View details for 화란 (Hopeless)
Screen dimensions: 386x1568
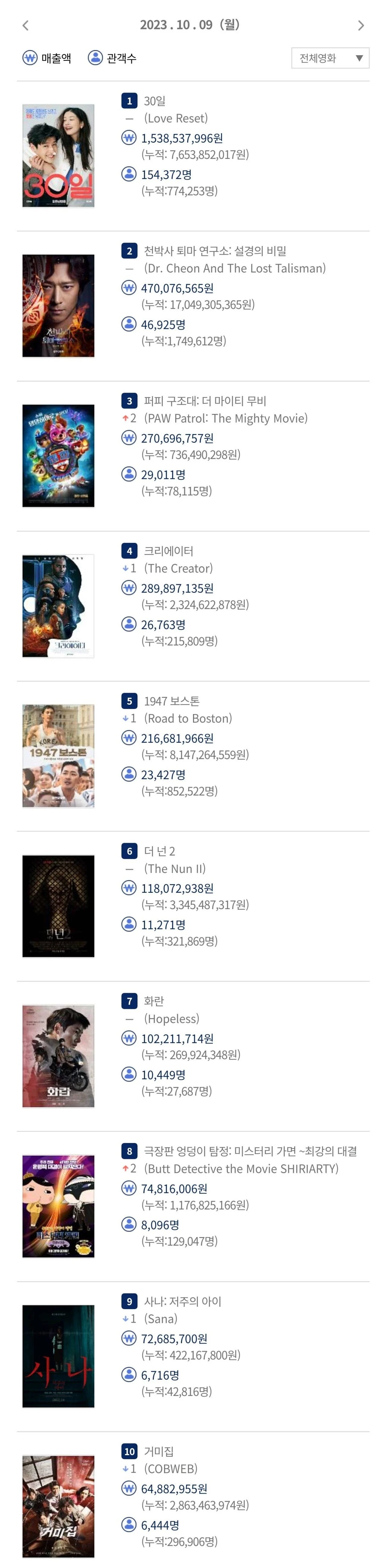[x=153, y=1001]
